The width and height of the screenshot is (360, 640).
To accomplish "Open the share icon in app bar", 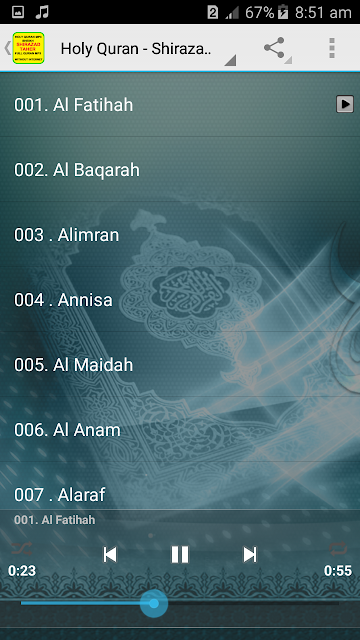I will [x=274, y=48].
